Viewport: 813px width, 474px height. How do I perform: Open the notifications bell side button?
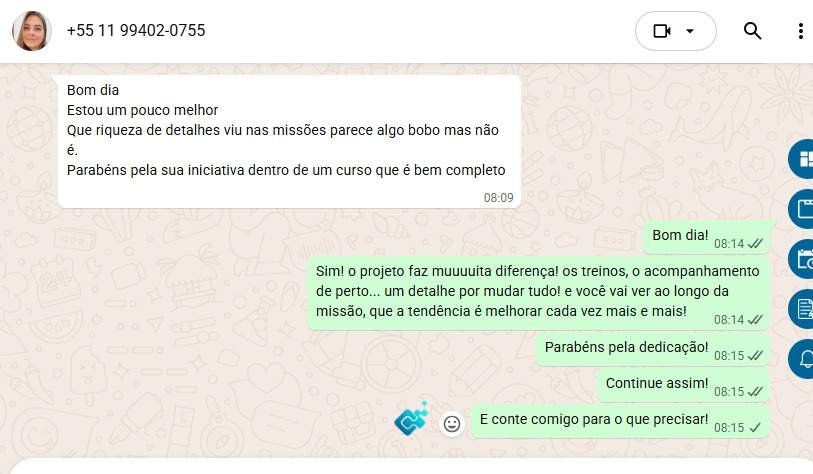click(803, 358)
